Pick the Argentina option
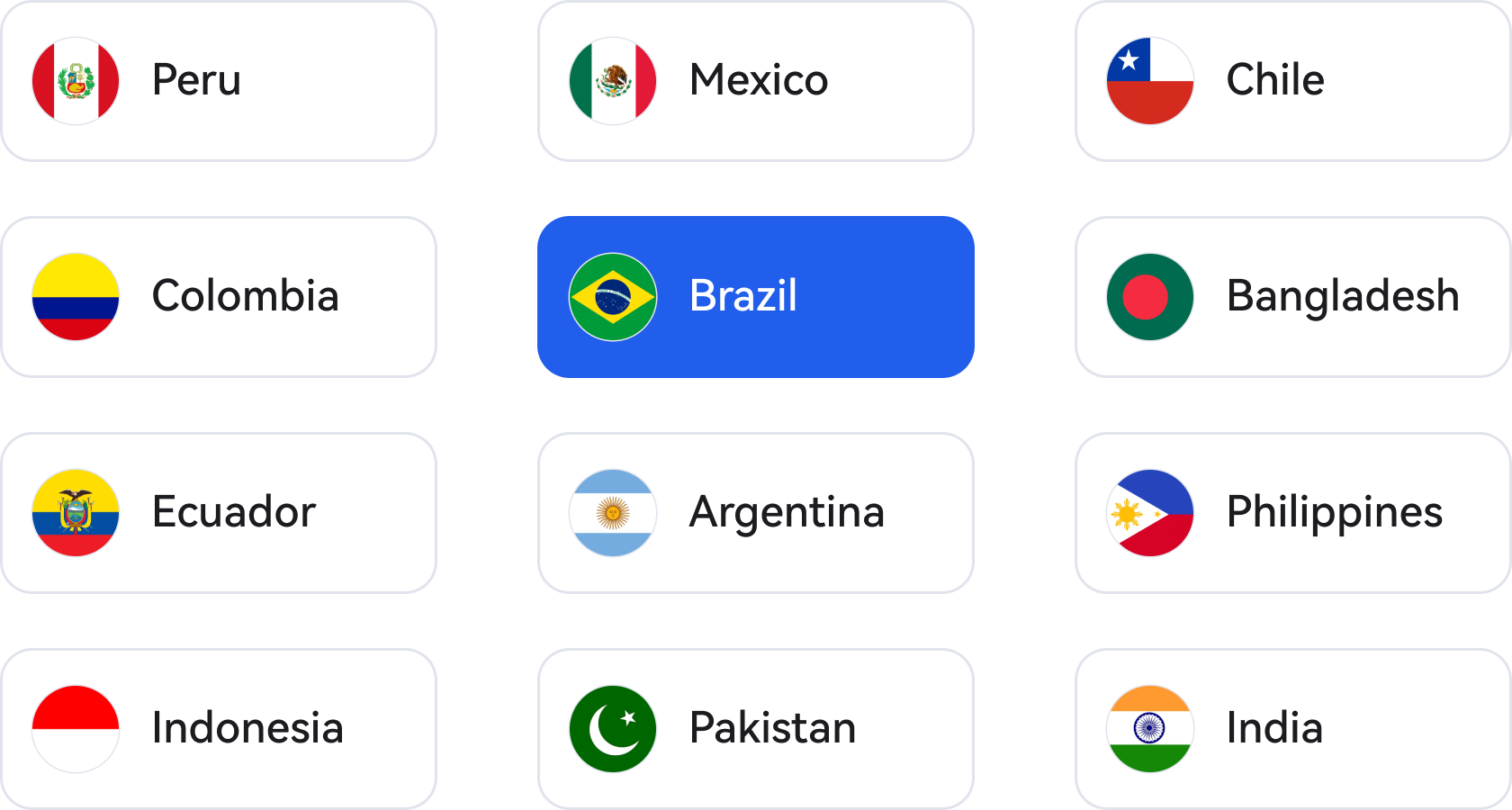The image size is (1512, 810). pyautogui.click(x=756, y=513)
